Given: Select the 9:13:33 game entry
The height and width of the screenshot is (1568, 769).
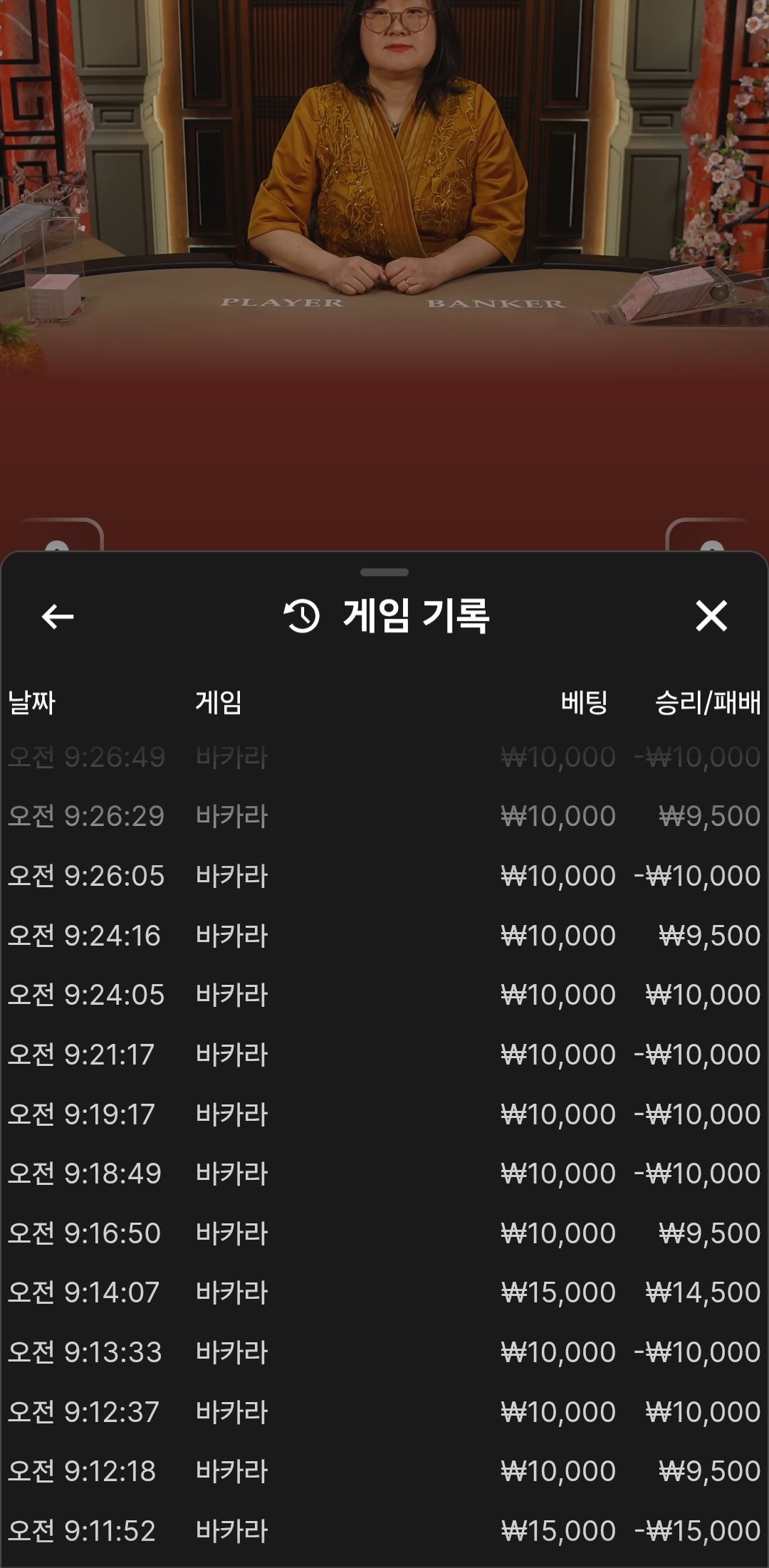Looking at the screenshot, I should click(384, 1352).
